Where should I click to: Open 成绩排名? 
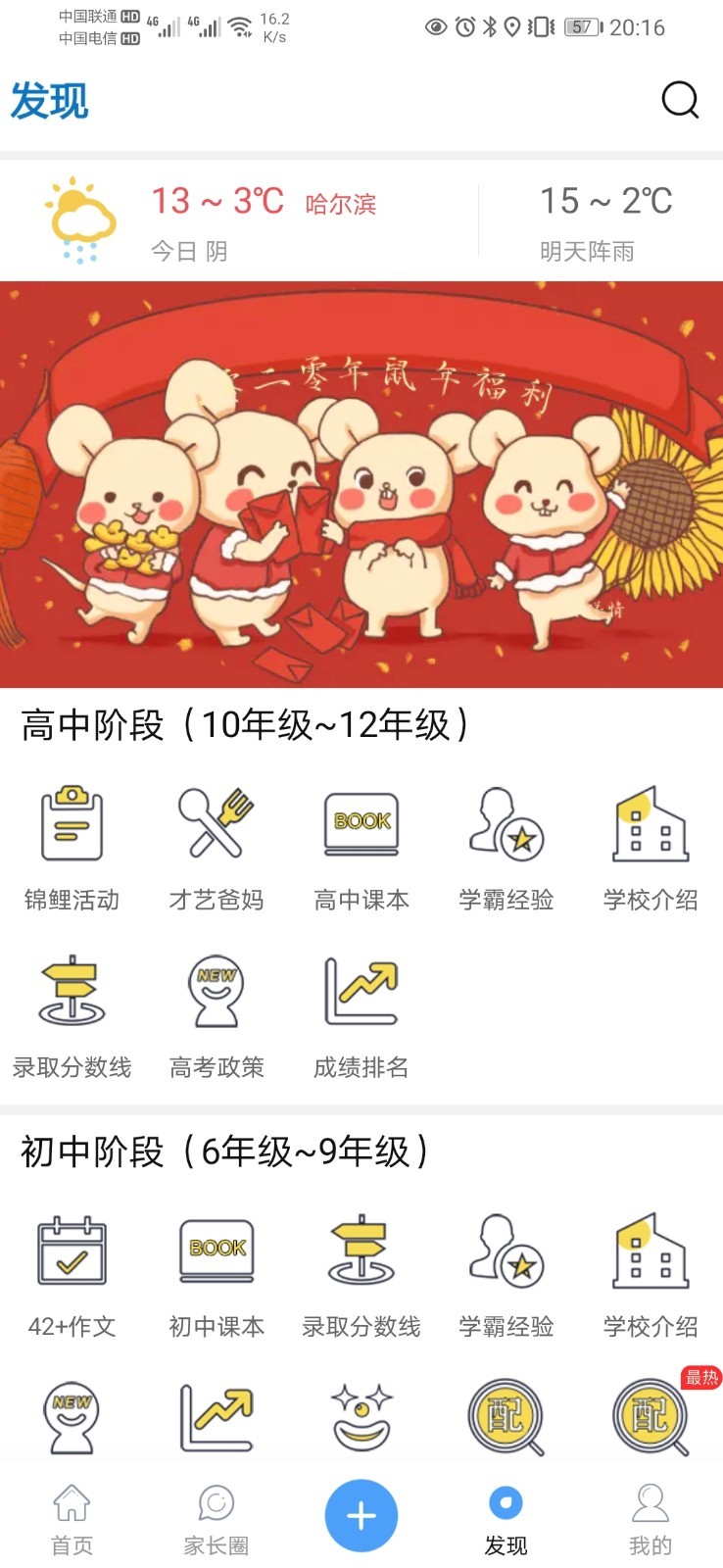[x=361, y=1015]
